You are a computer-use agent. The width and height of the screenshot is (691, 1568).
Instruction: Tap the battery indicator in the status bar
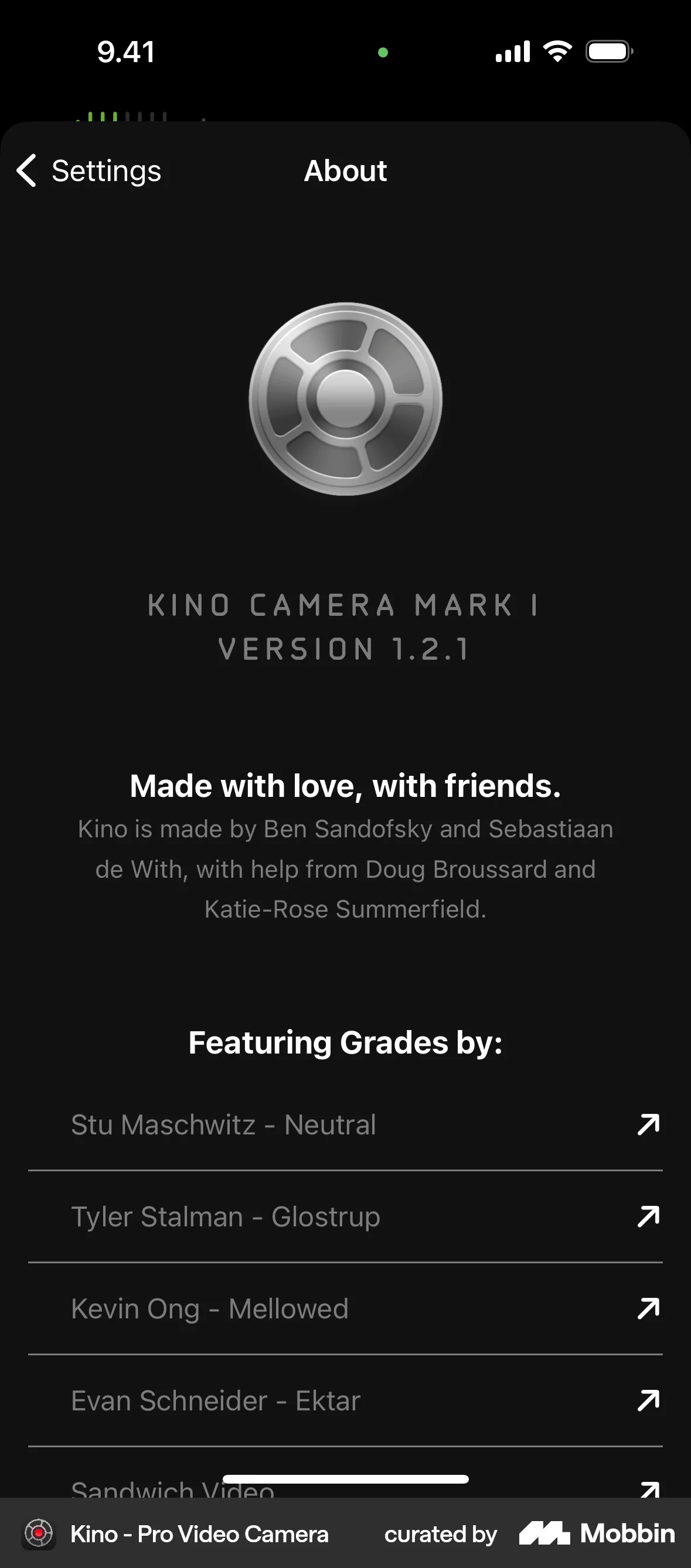pos(609,51)
